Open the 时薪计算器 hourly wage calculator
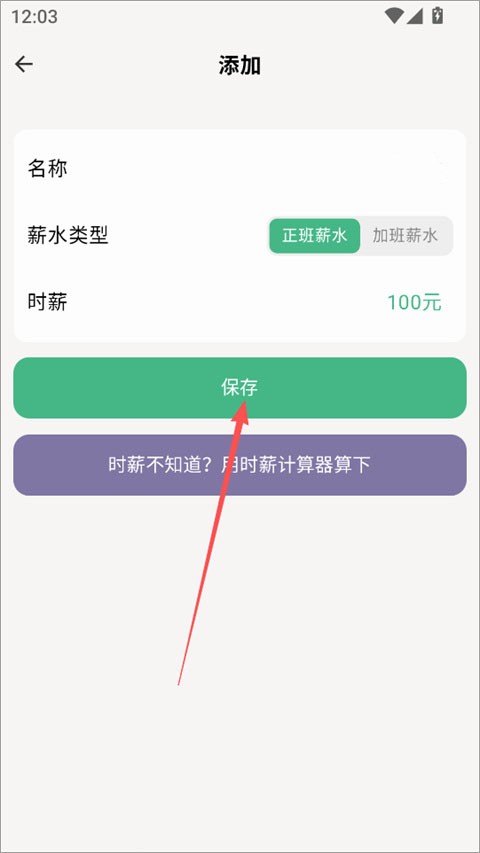Viewport: 480px width, 853px height. 239,465
